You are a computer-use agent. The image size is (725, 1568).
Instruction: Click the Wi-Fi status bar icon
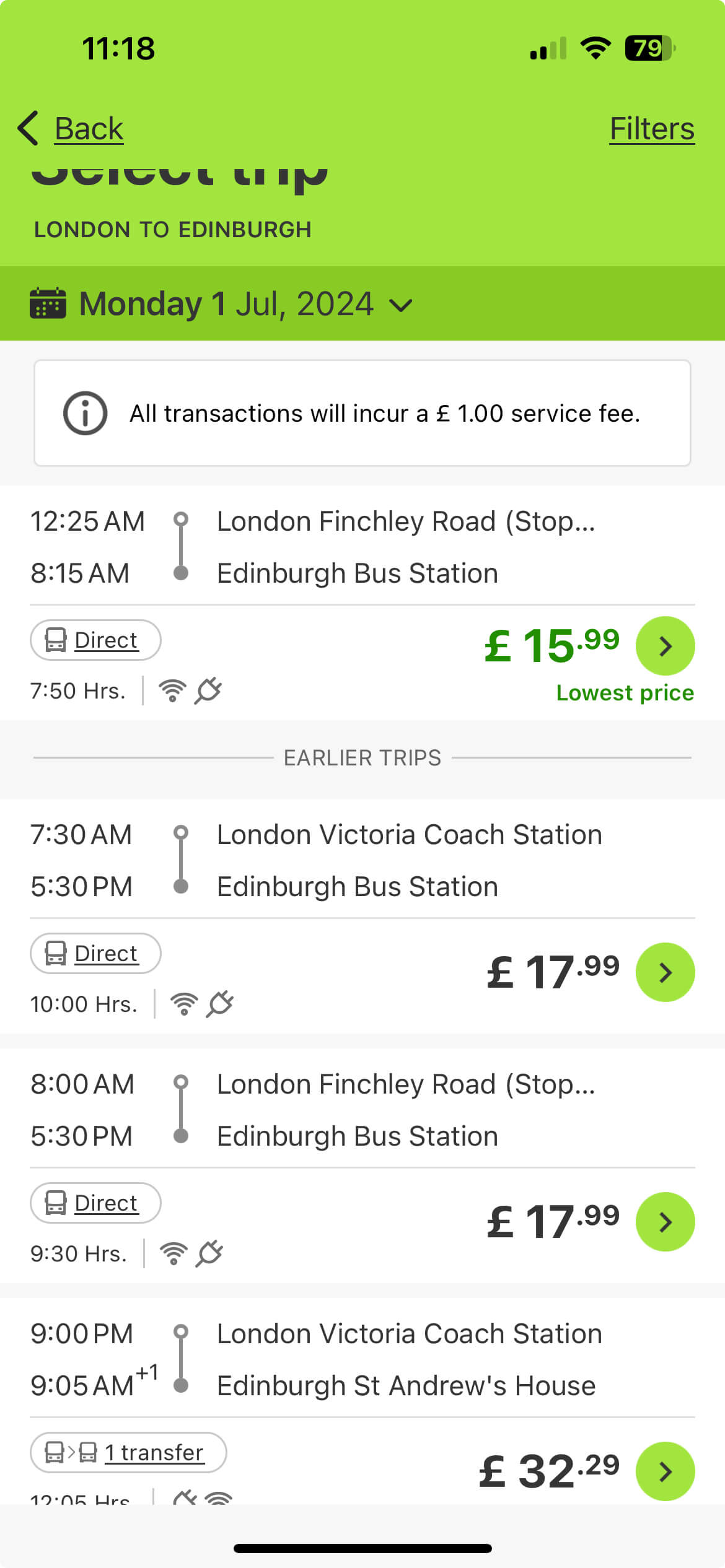(595, 48)
